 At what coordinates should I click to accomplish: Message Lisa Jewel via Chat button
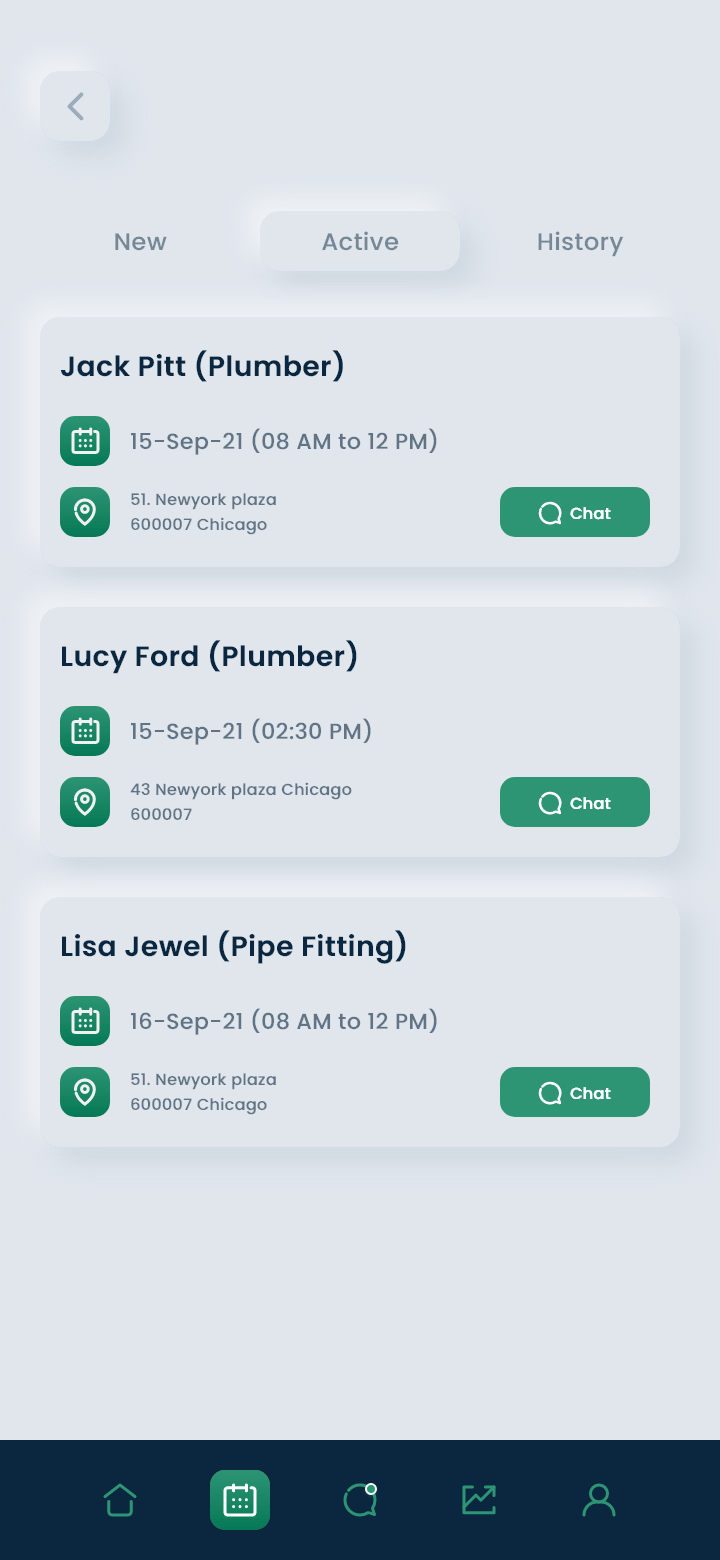point(575,1092)
